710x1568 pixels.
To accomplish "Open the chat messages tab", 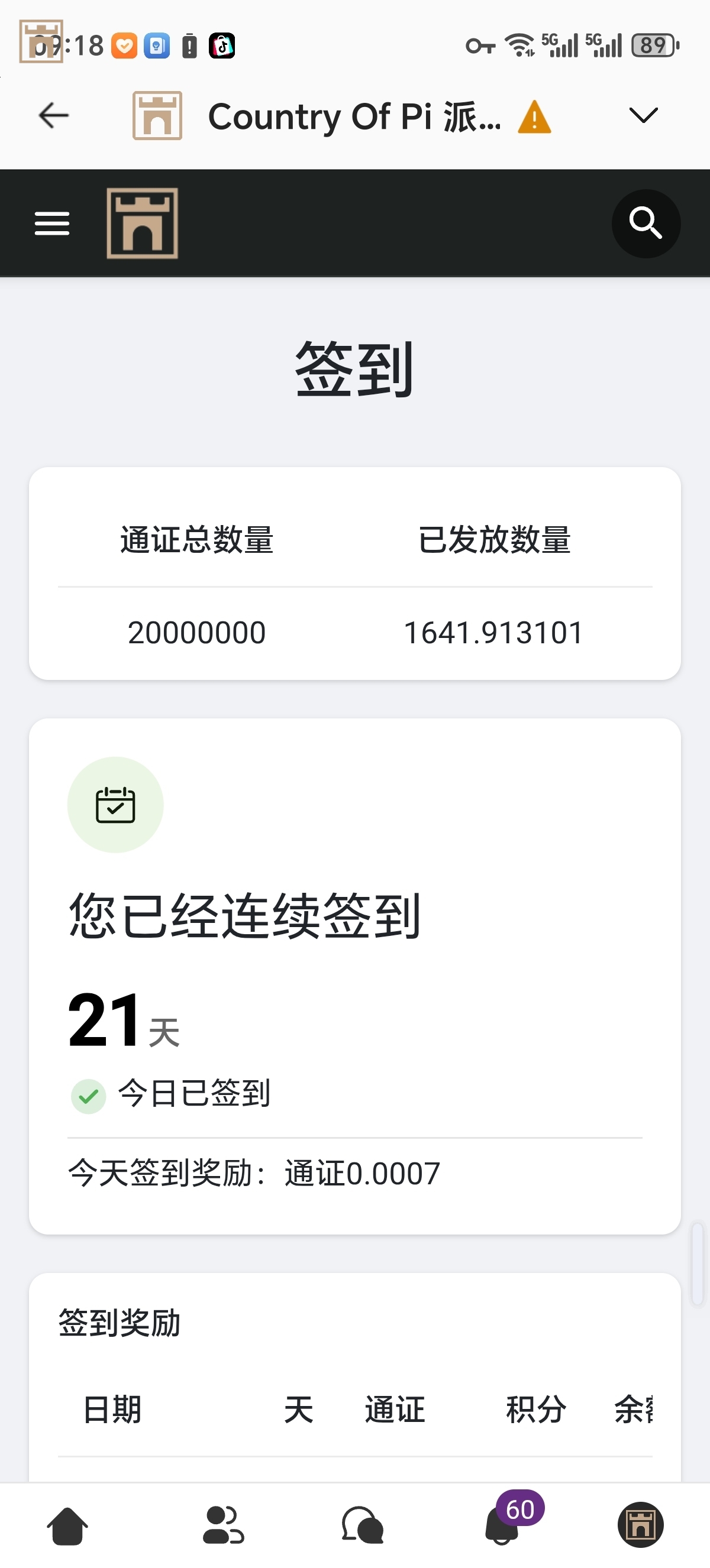I will [363, 1525].
